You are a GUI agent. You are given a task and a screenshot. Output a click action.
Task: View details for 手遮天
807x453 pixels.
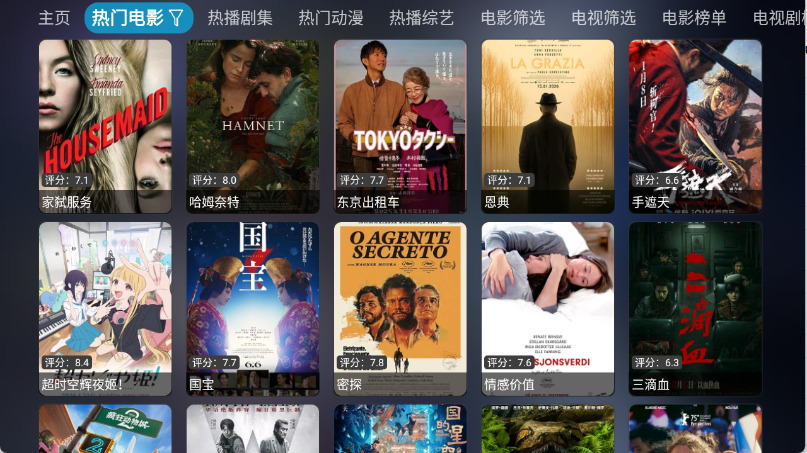[x=695, y=125]
